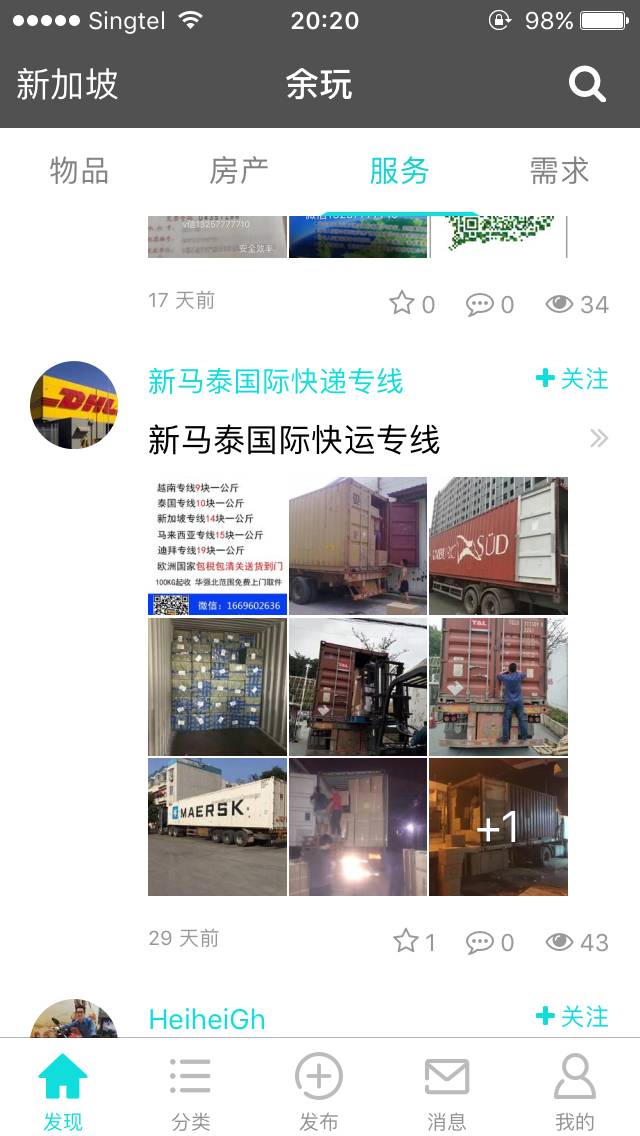Open the HeiheiGh profile name
Viewport: 640px width, 1136px height.
pos(207,1019)
